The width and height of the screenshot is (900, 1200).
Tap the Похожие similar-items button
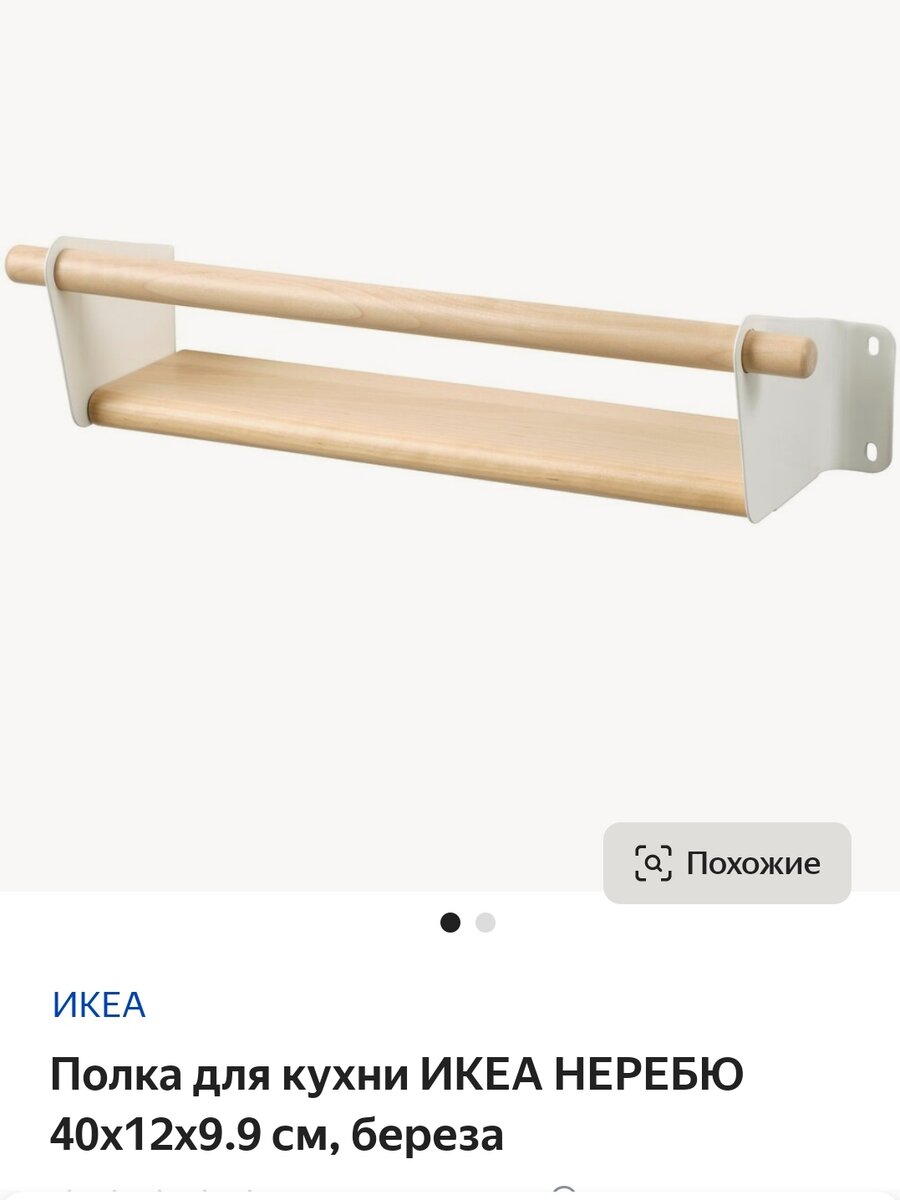pyautogui.click(x=727, y=863)
